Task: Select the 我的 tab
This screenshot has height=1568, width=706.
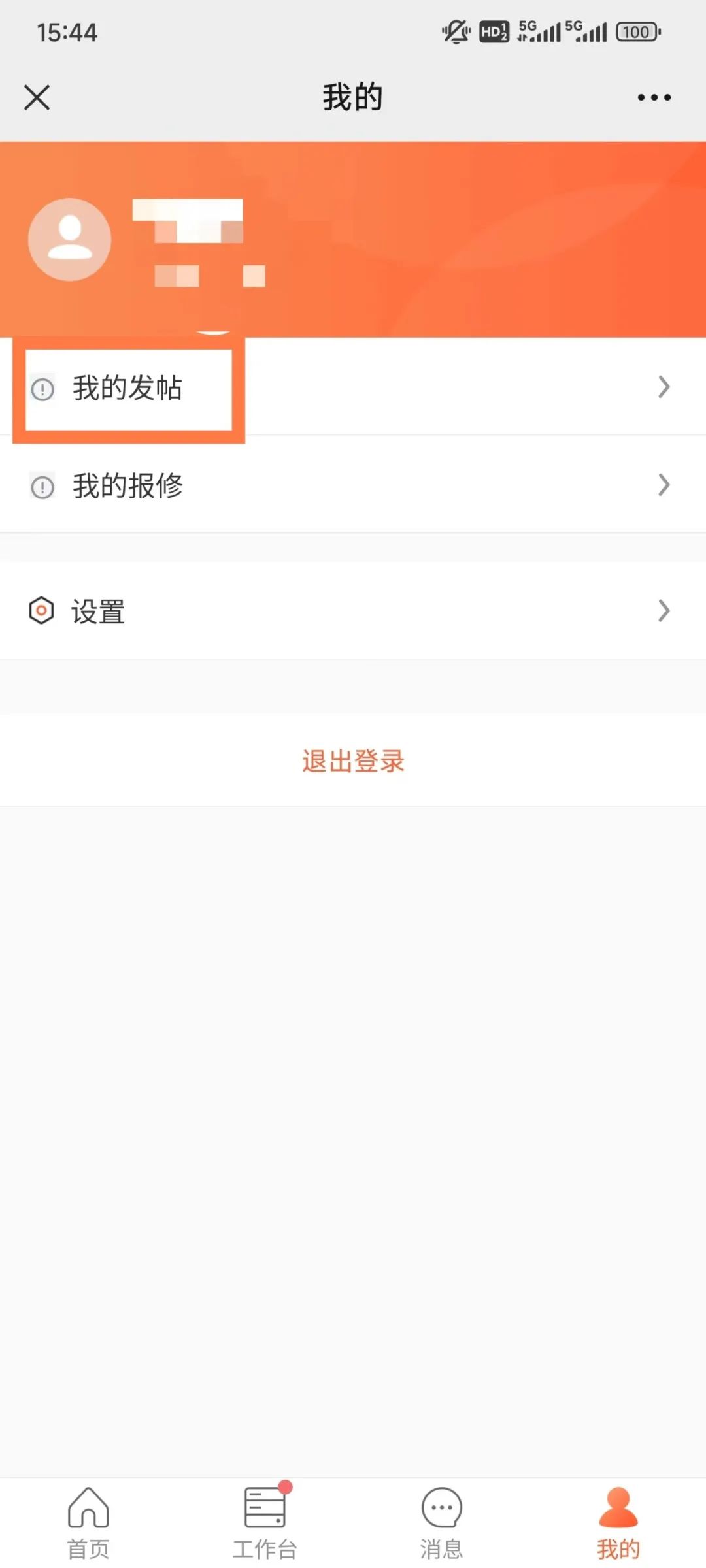Action: pos(618,1522)
